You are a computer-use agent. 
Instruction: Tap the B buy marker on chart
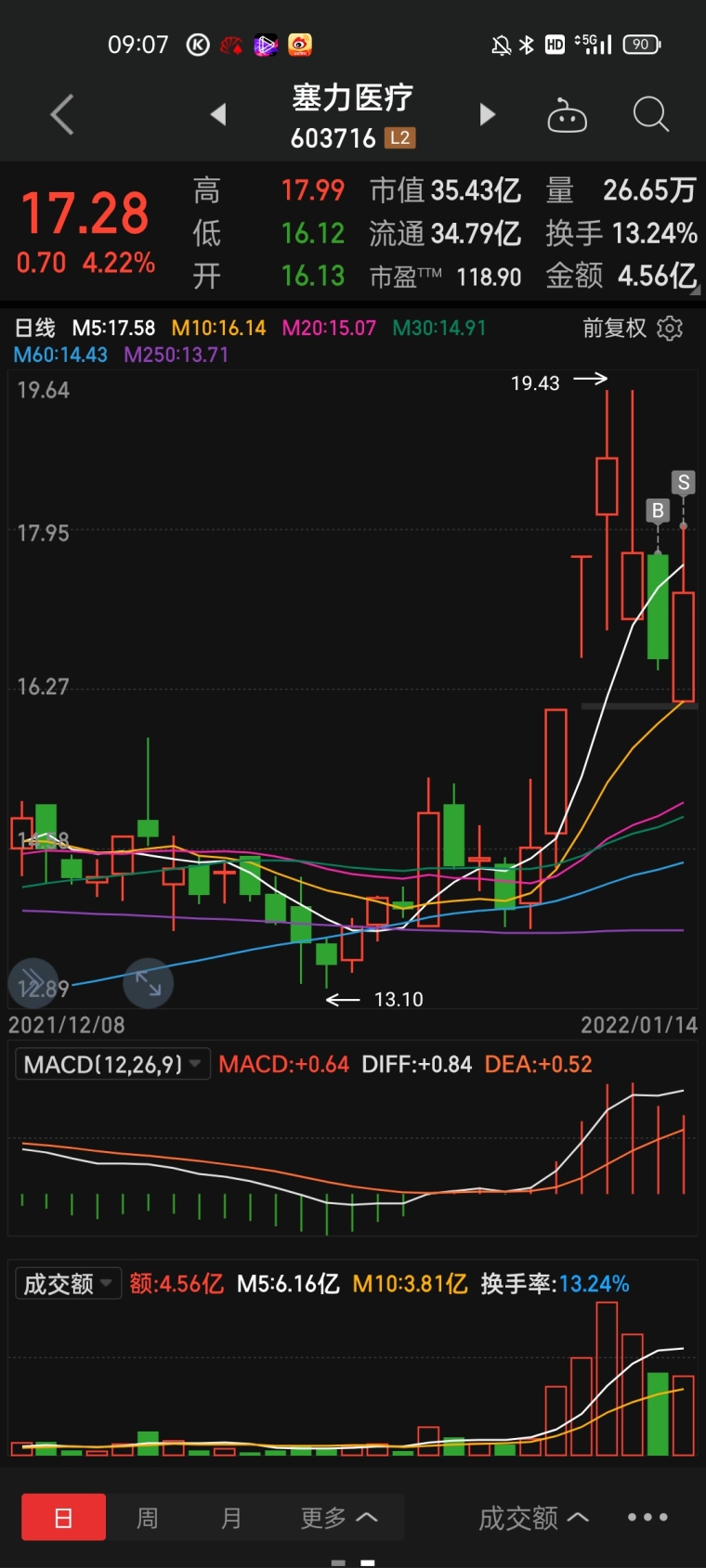pos(657,510)
